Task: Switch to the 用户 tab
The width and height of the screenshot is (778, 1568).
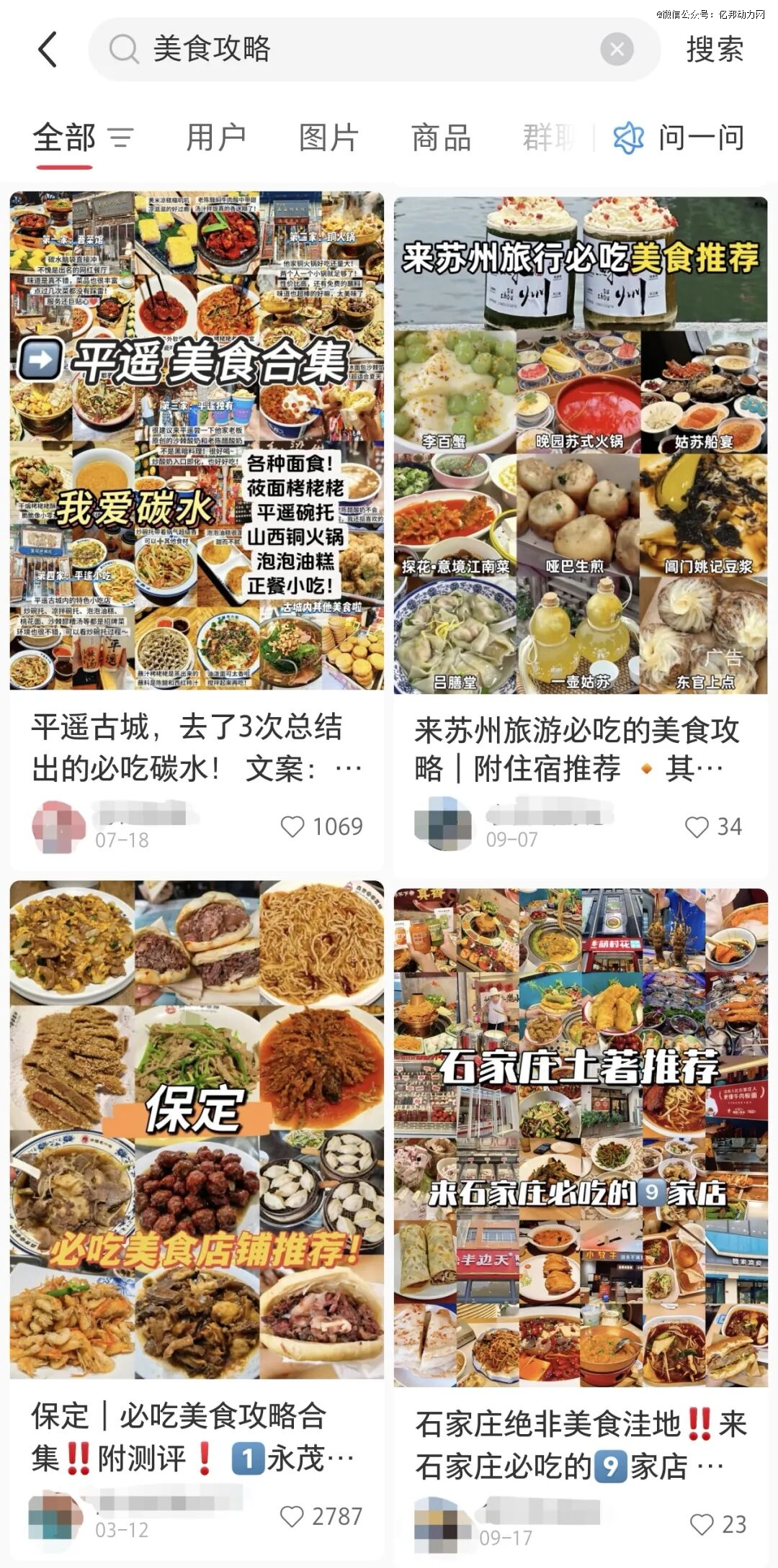Action: (215, 138)
